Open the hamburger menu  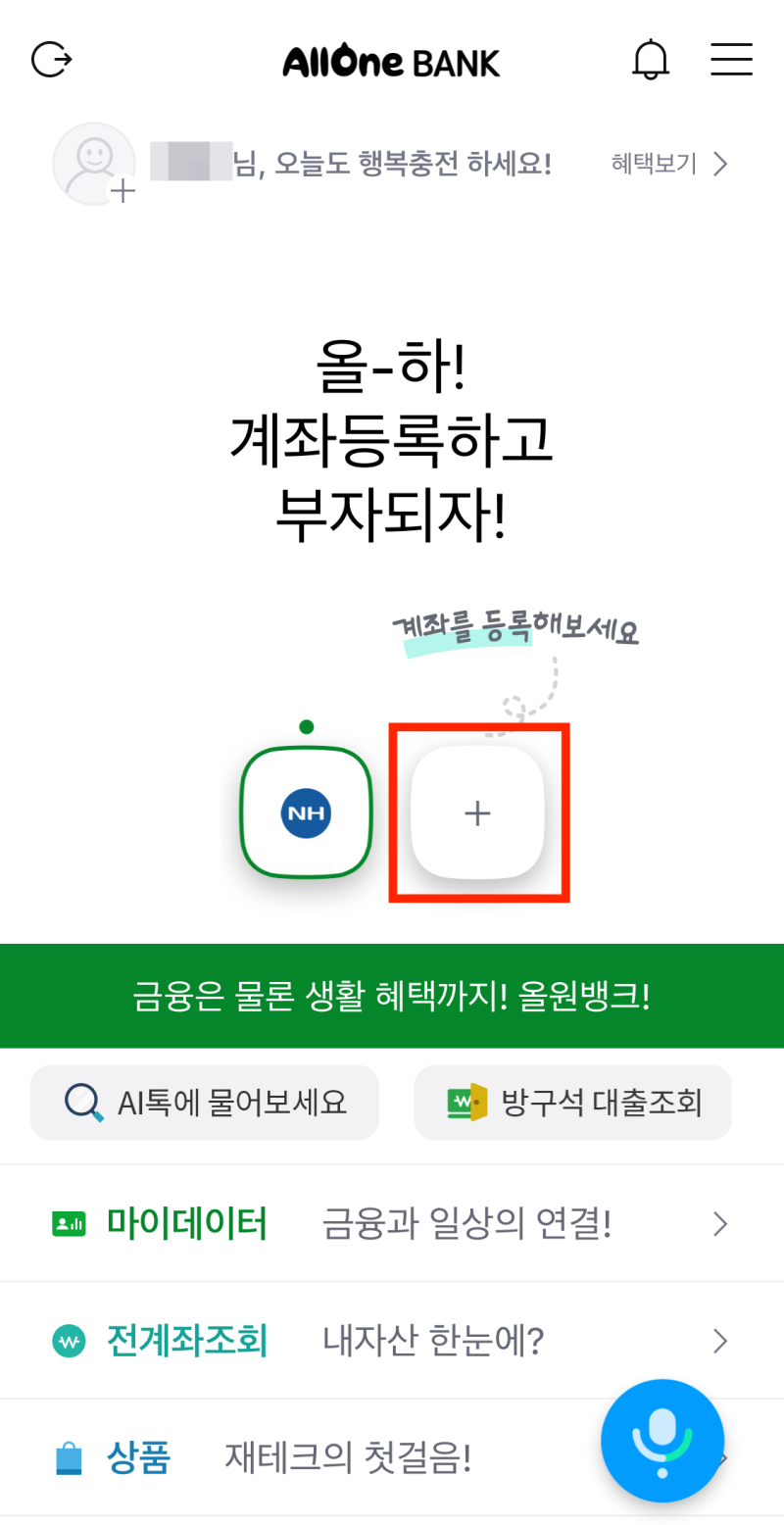[x=731, y=59]
